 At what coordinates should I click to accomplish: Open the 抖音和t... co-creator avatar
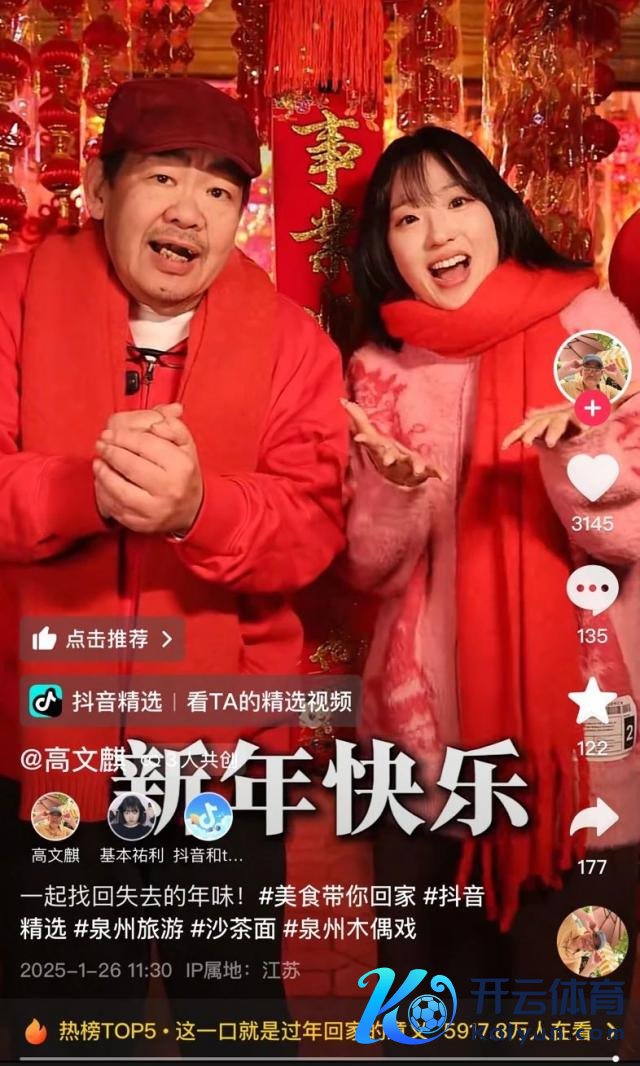208,816
